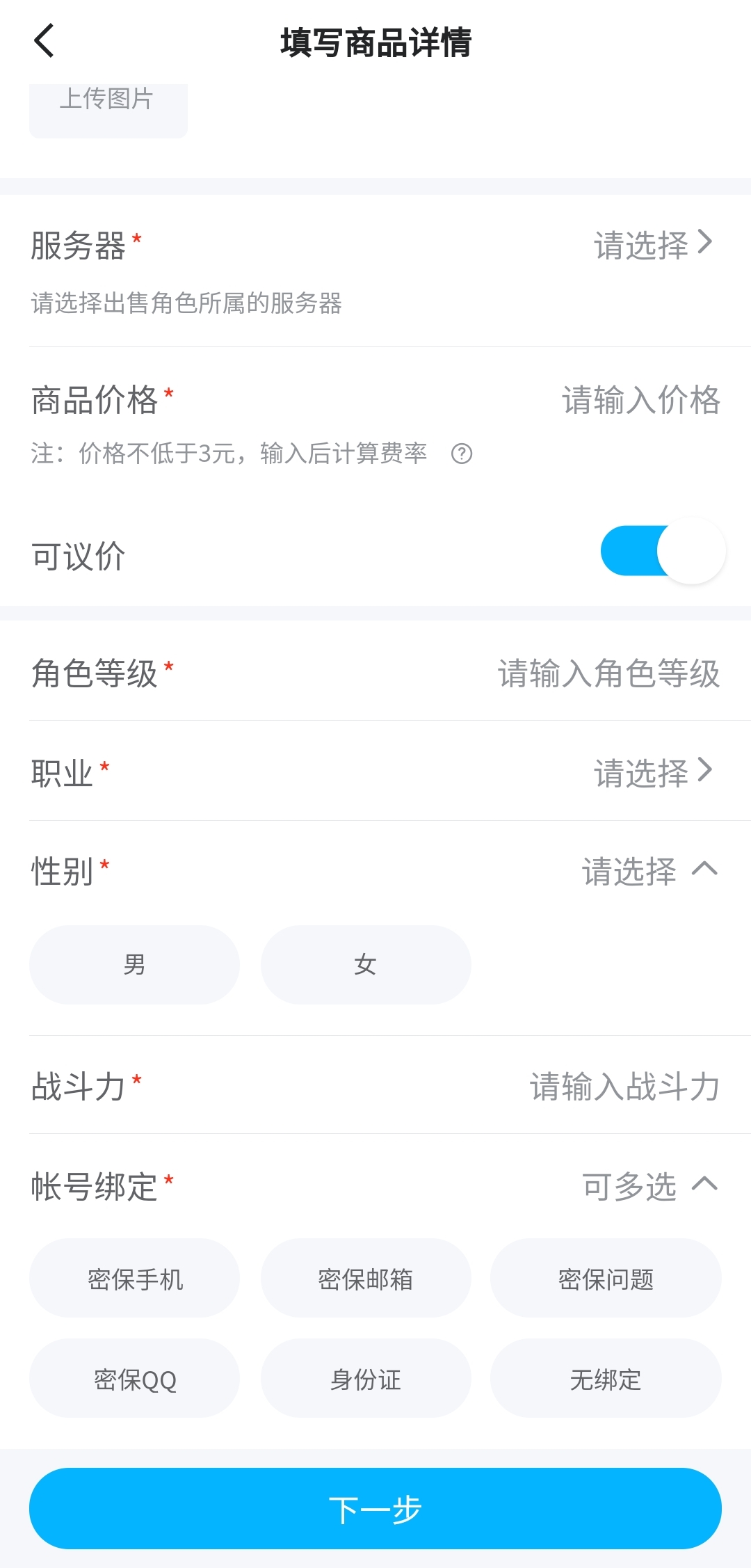The width and height of the screenshot is (751, 1568).
Task: Focus the 战斗力 combat power field
Action: point(624,1086)
